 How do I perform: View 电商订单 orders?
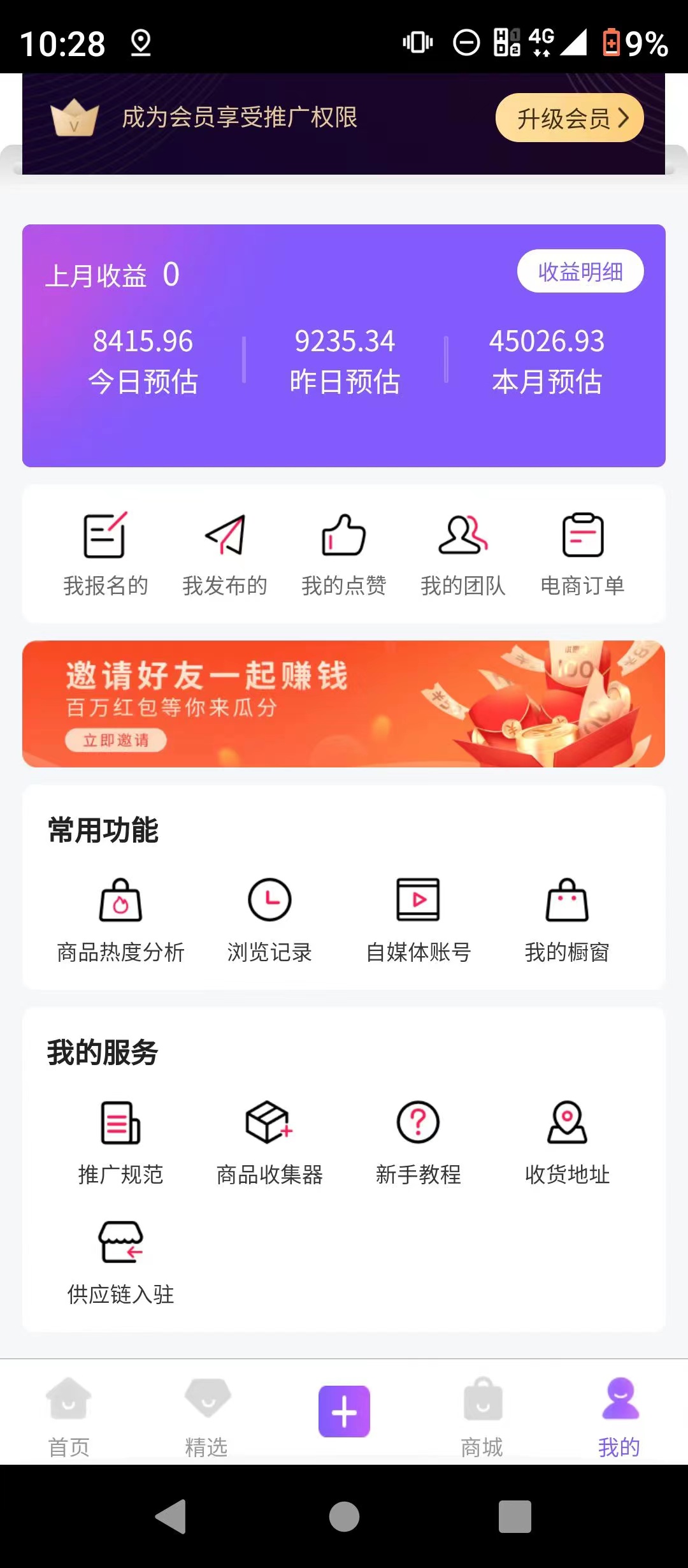(x=582, y=553)
